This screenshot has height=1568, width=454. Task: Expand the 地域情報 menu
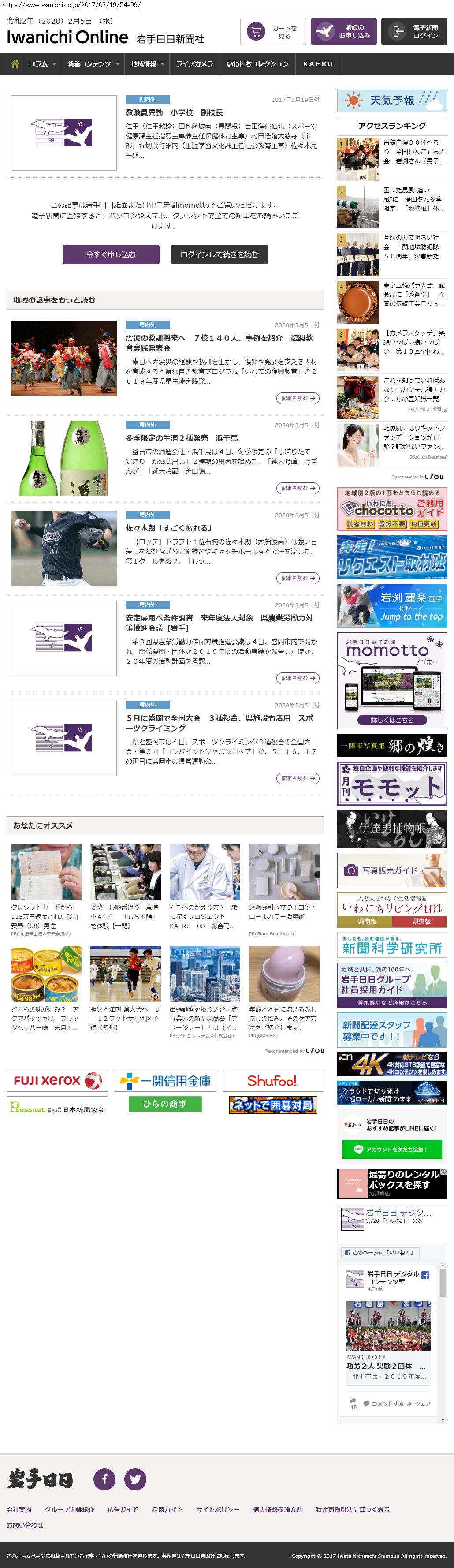click(x=148, y=64)
